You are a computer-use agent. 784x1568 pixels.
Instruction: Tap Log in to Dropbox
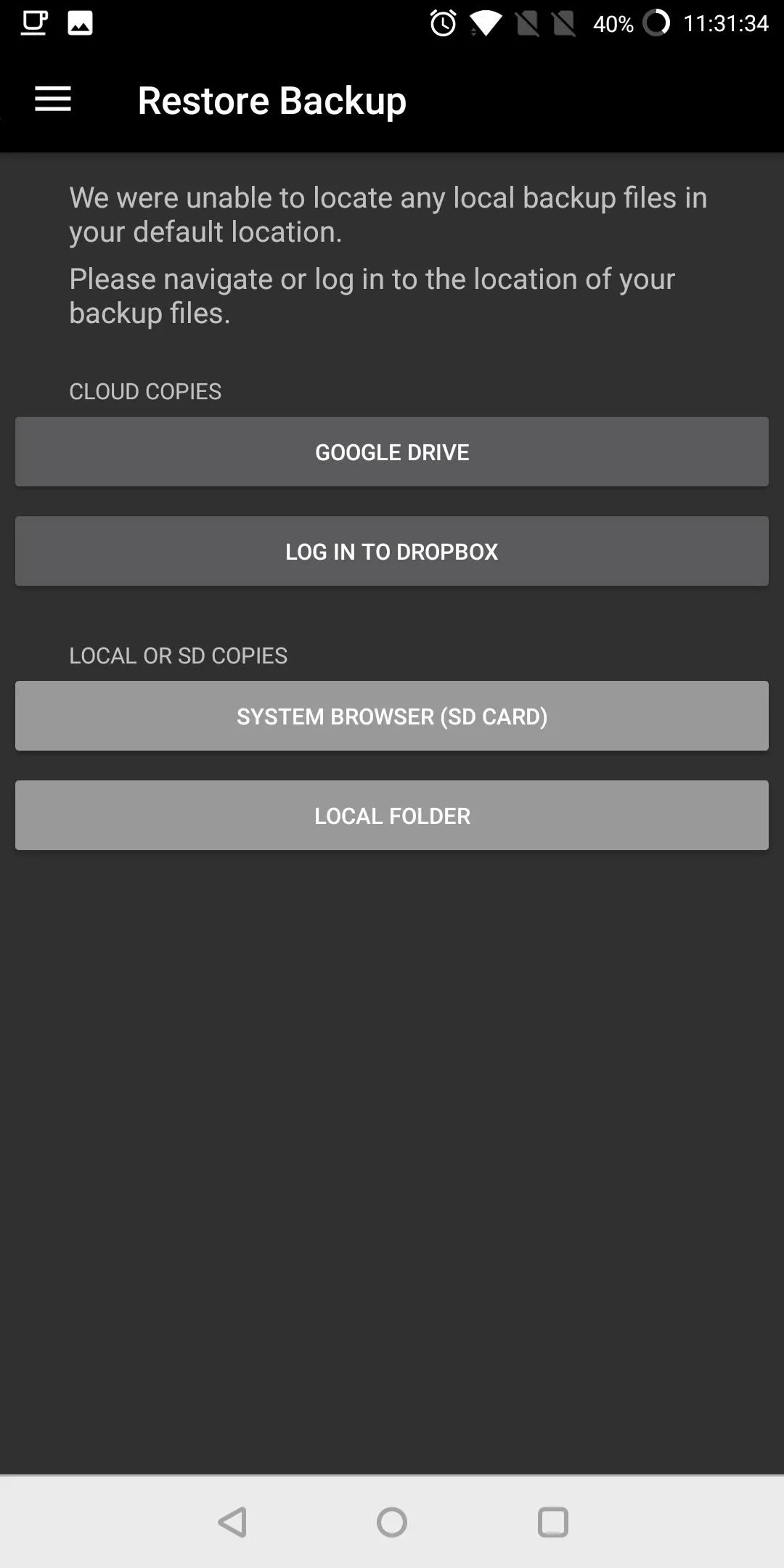tap(392, 551)
